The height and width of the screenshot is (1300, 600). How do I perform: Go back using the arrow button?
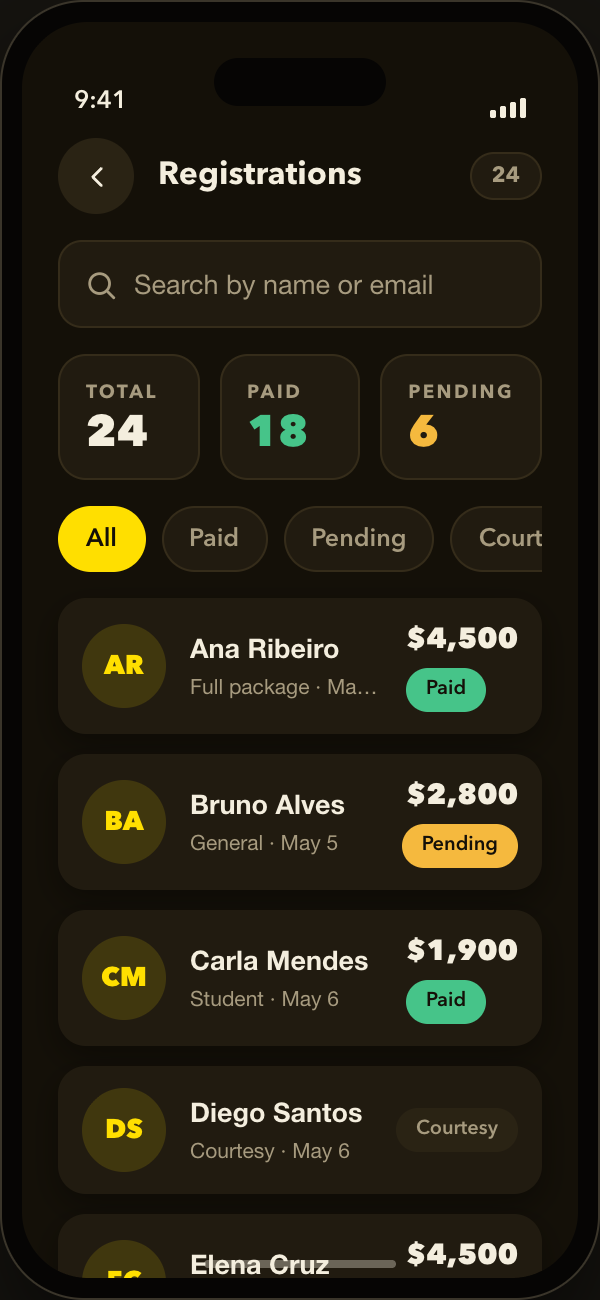click(96, 176)
